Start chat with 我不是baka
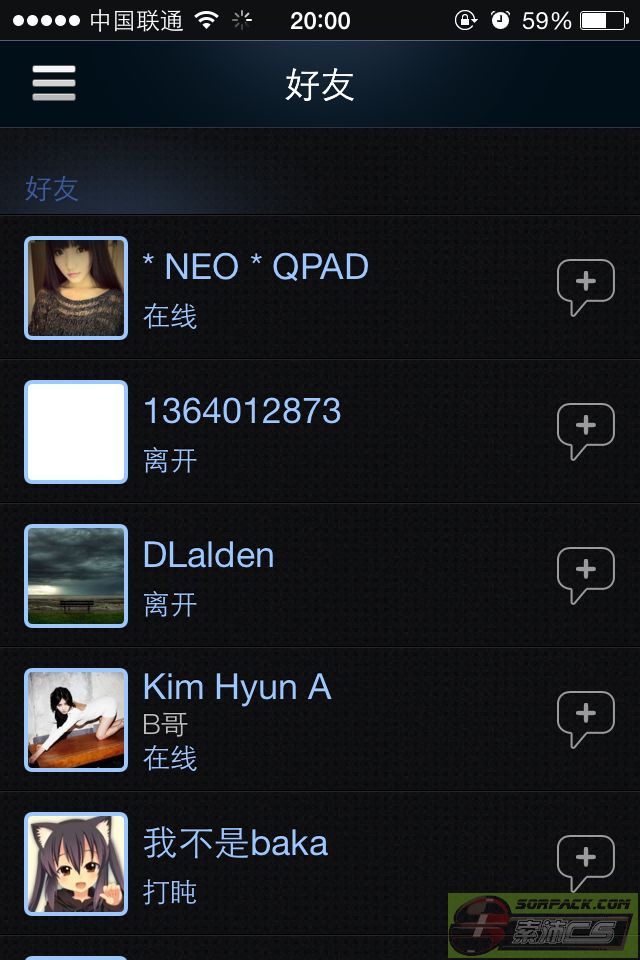 point(585,862)
